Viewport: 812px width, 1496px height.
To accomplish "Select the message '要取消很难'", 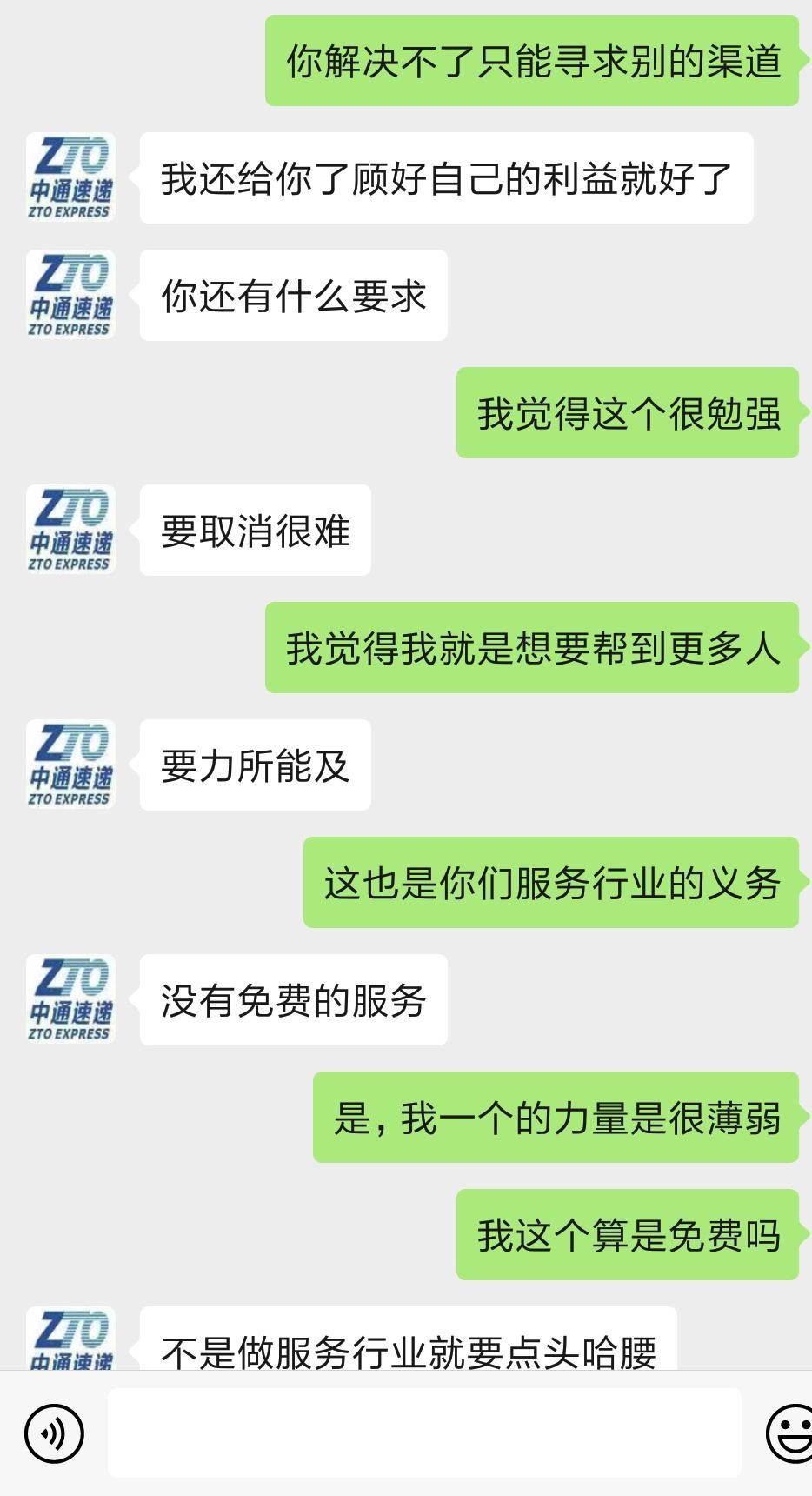I will (x=255, y=531).
